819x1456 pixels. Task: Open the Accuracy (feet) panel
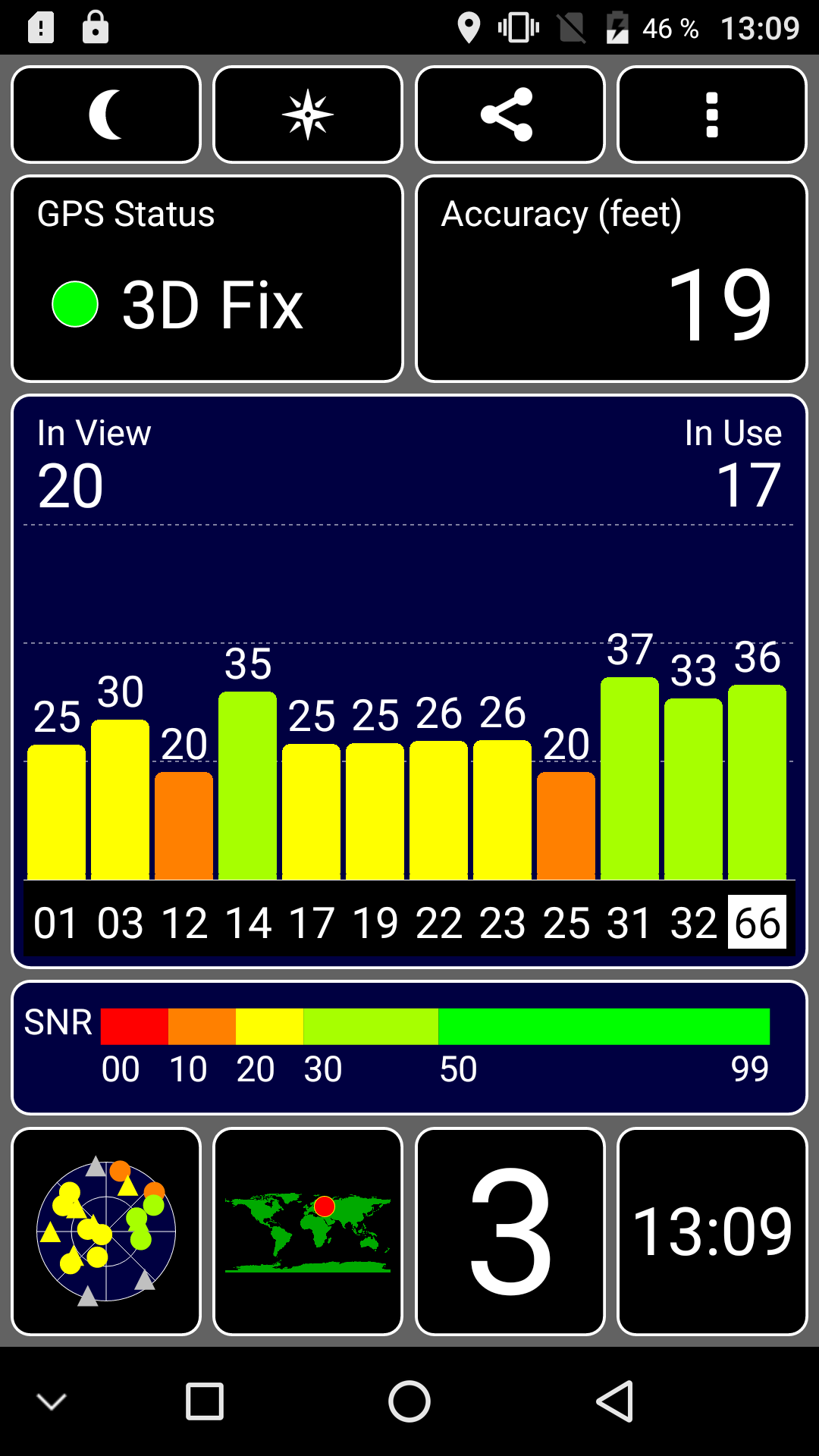(x=611, y=279)
